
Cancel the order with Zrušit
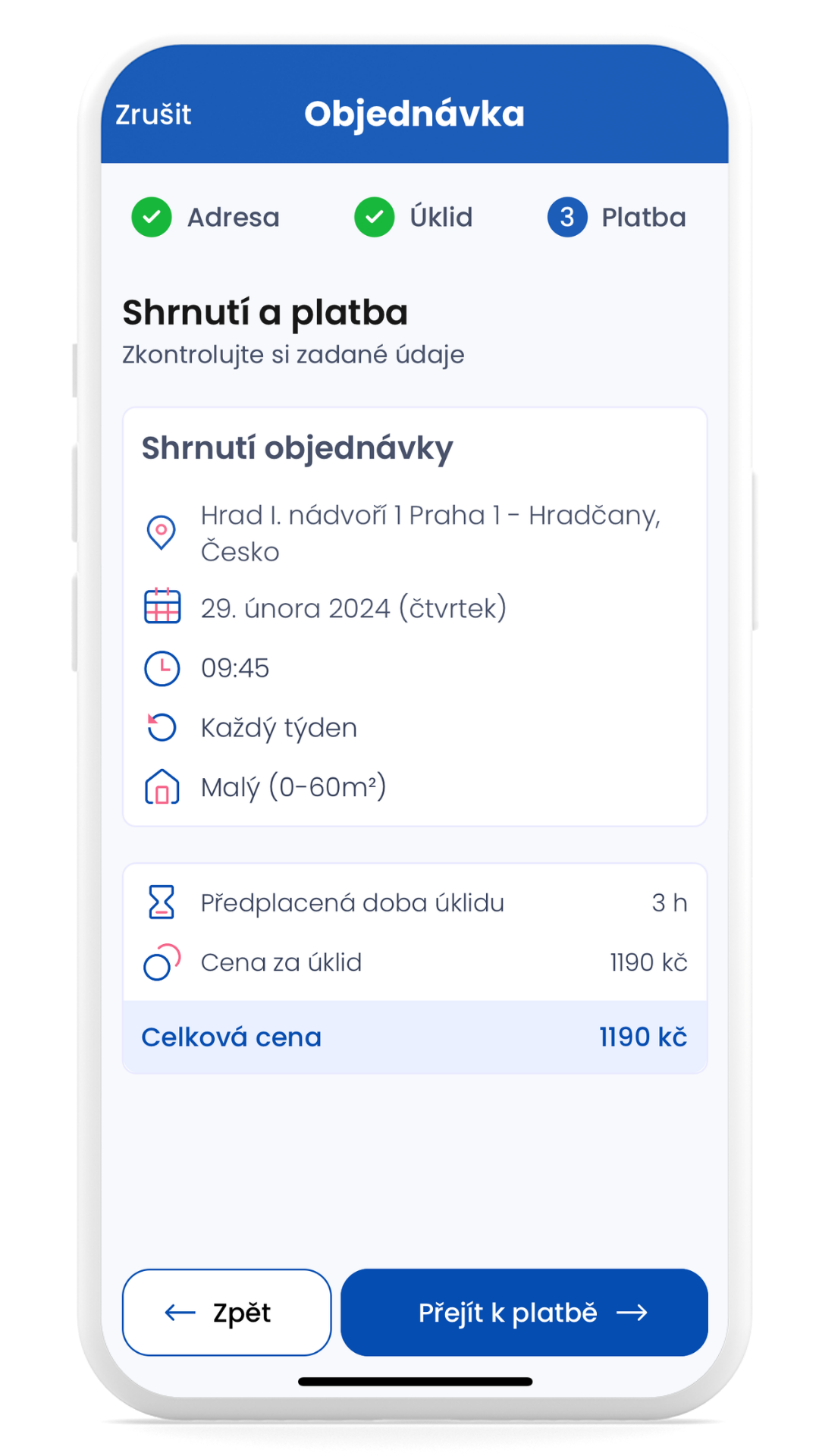tap(153, 115)
